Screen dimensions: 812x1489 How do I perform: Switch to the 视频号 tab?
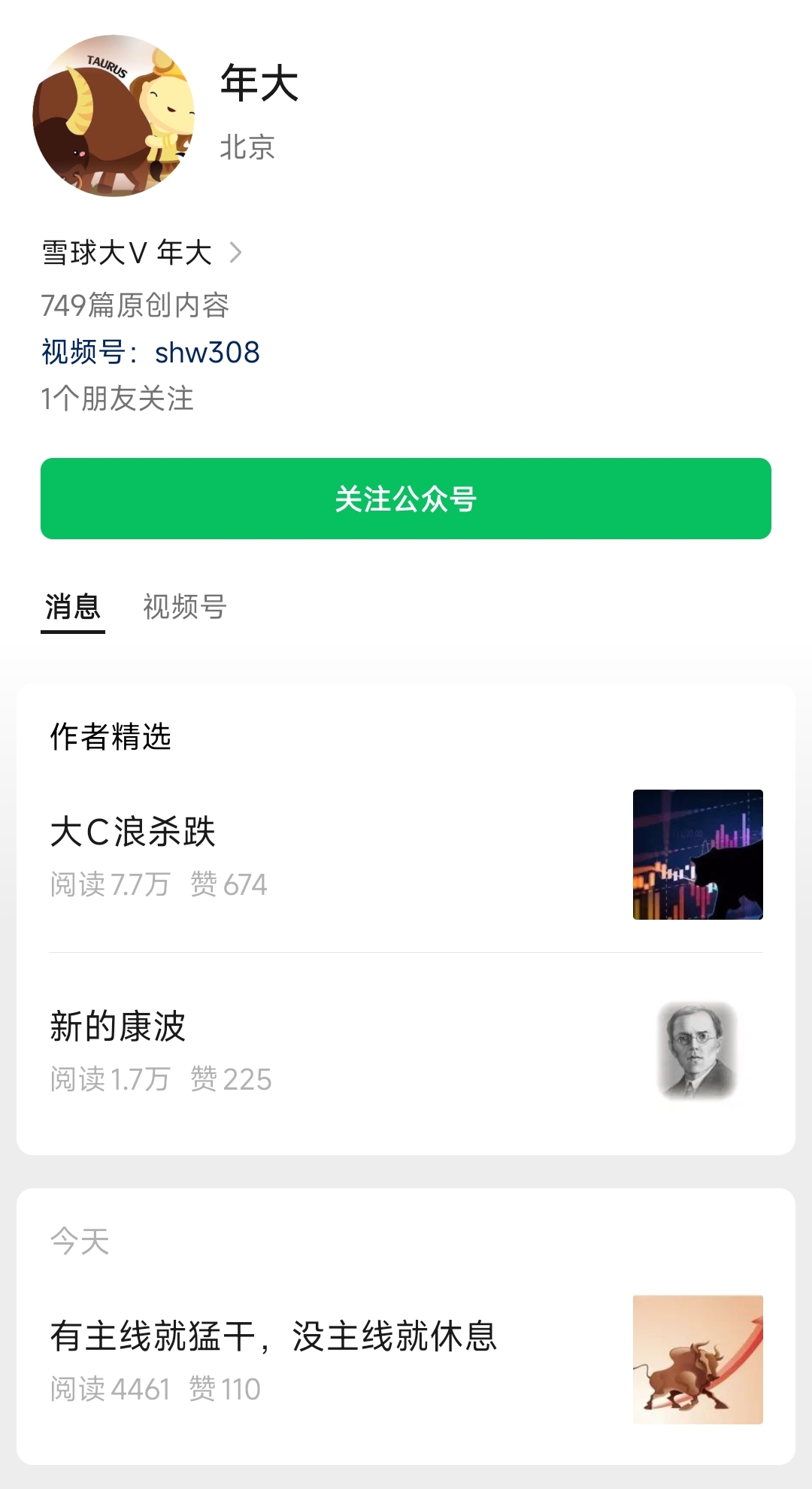pos(184,607)
